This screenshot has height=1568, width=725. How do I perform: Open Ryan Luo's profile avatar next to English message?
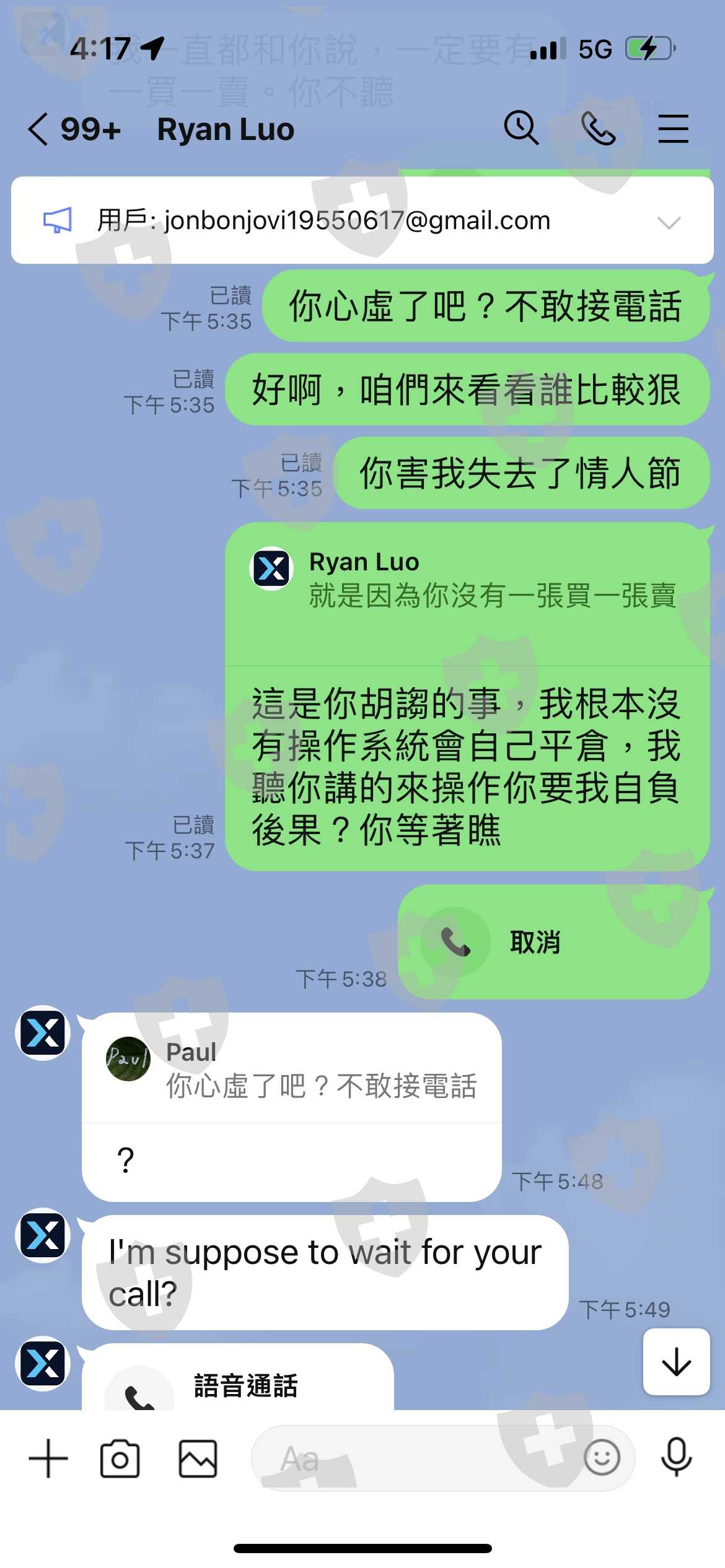[x=43, y=1235]
